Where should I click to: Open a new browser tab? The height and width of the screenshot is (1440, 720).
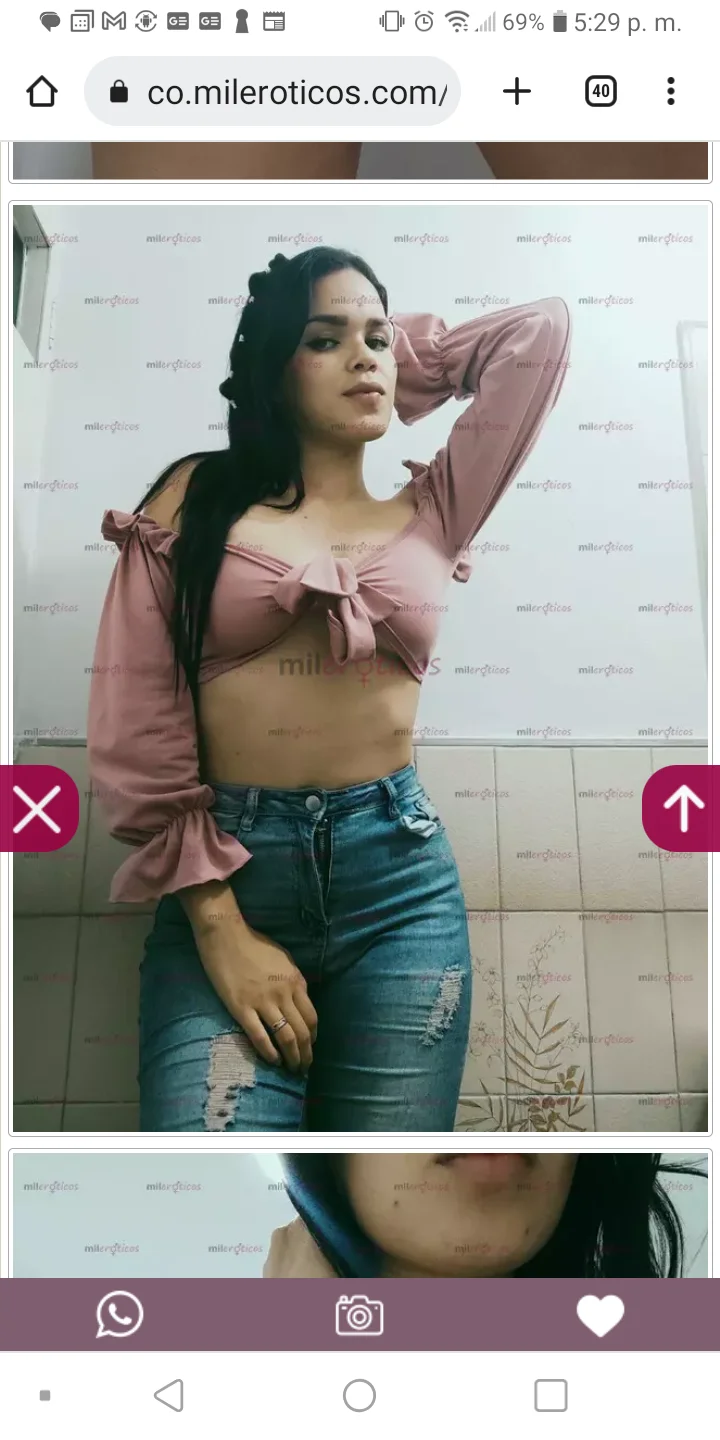click(517, 92)
